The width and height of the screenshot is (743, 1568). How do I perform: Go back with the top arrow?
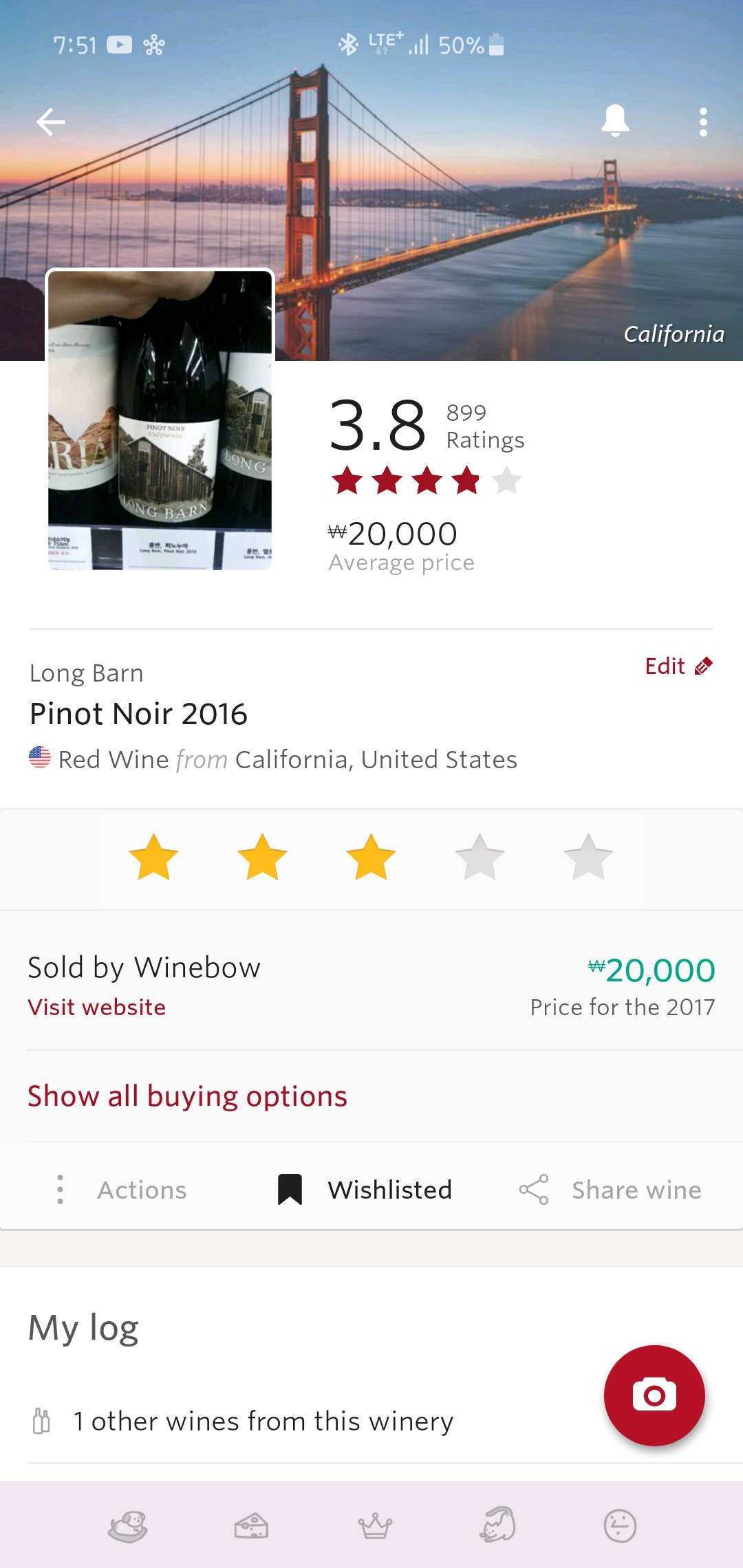pyautogui.click(x=51, y=122)
